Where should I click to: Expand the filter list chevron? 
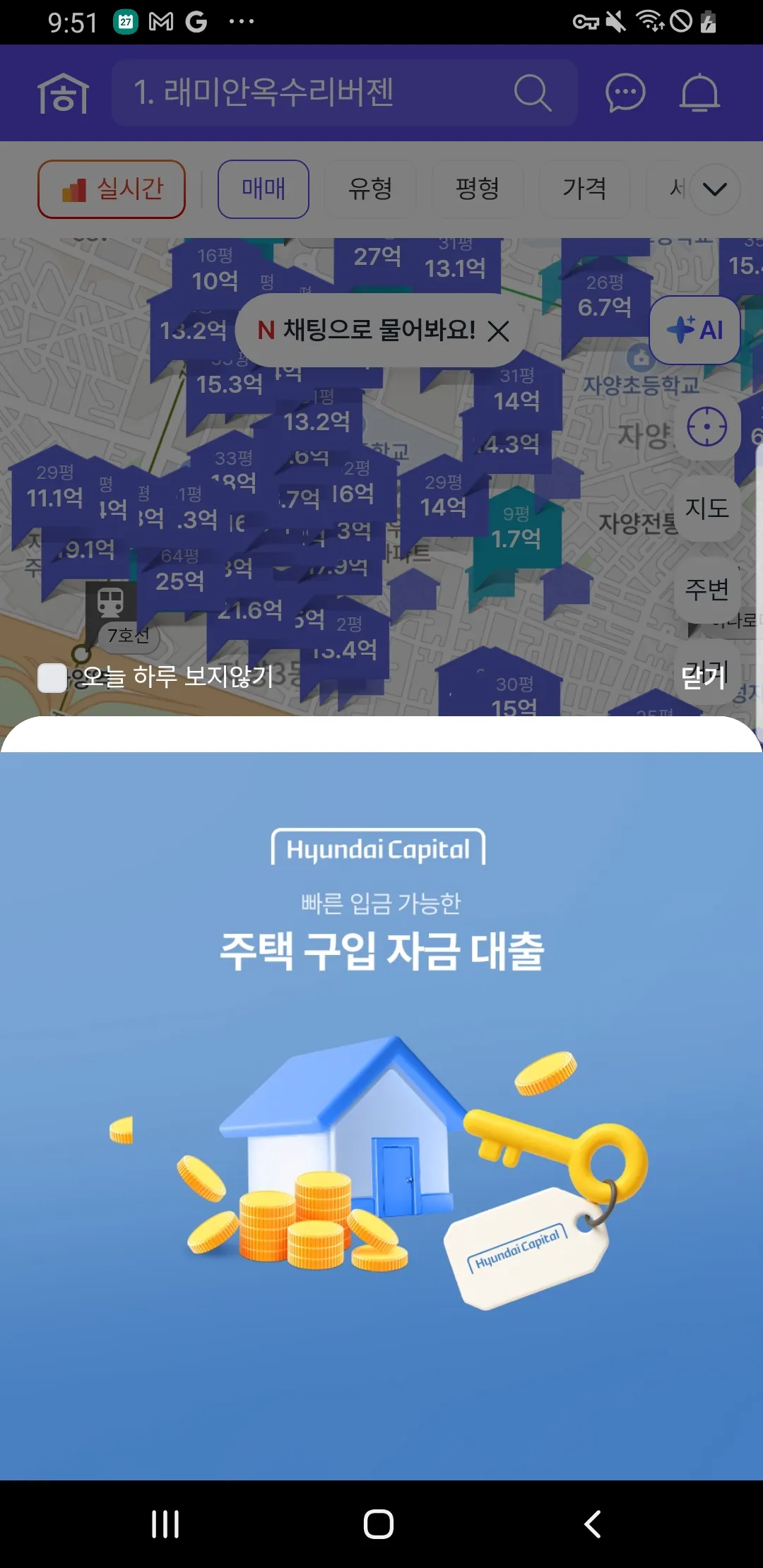coord(715,189)
